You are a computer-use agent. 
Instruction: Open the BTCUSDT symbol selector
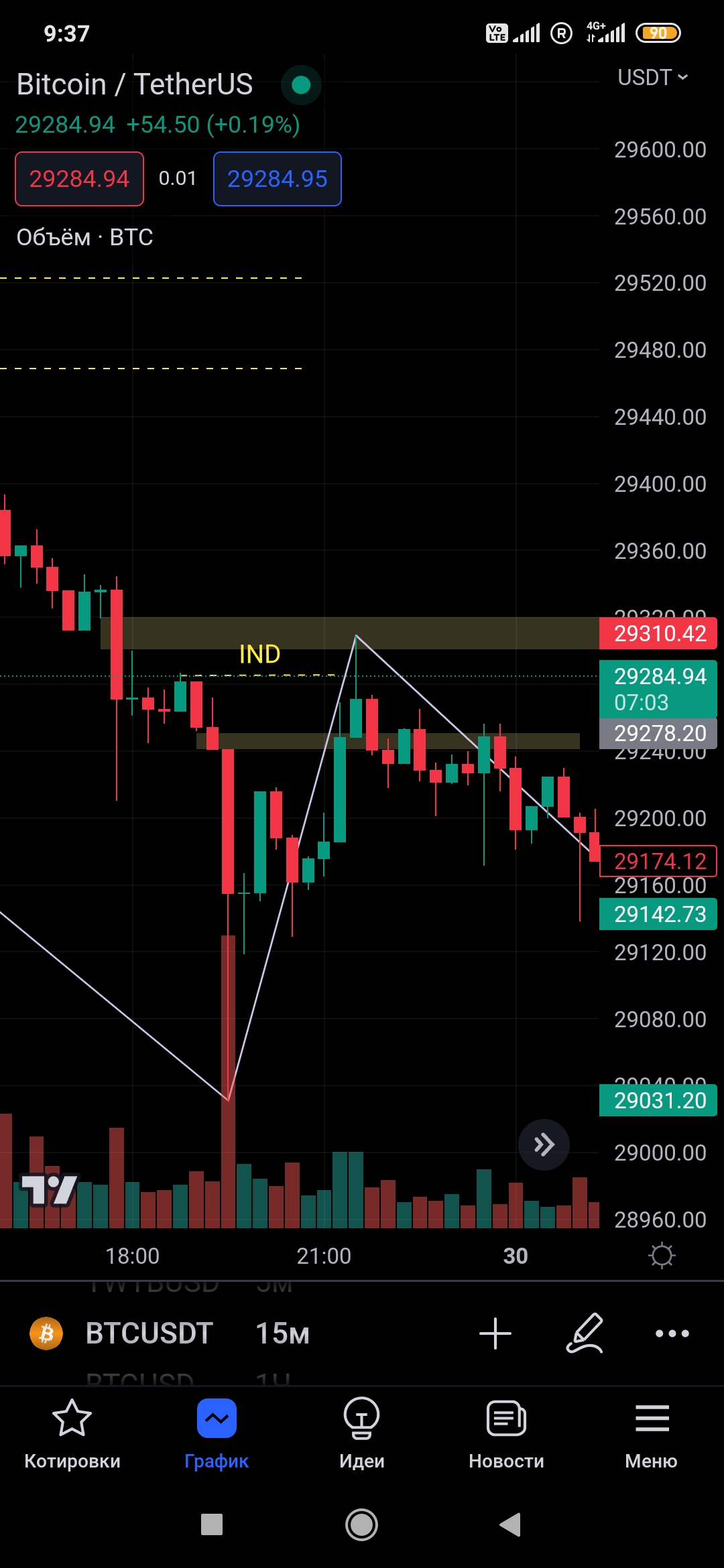pos(149,1333)
